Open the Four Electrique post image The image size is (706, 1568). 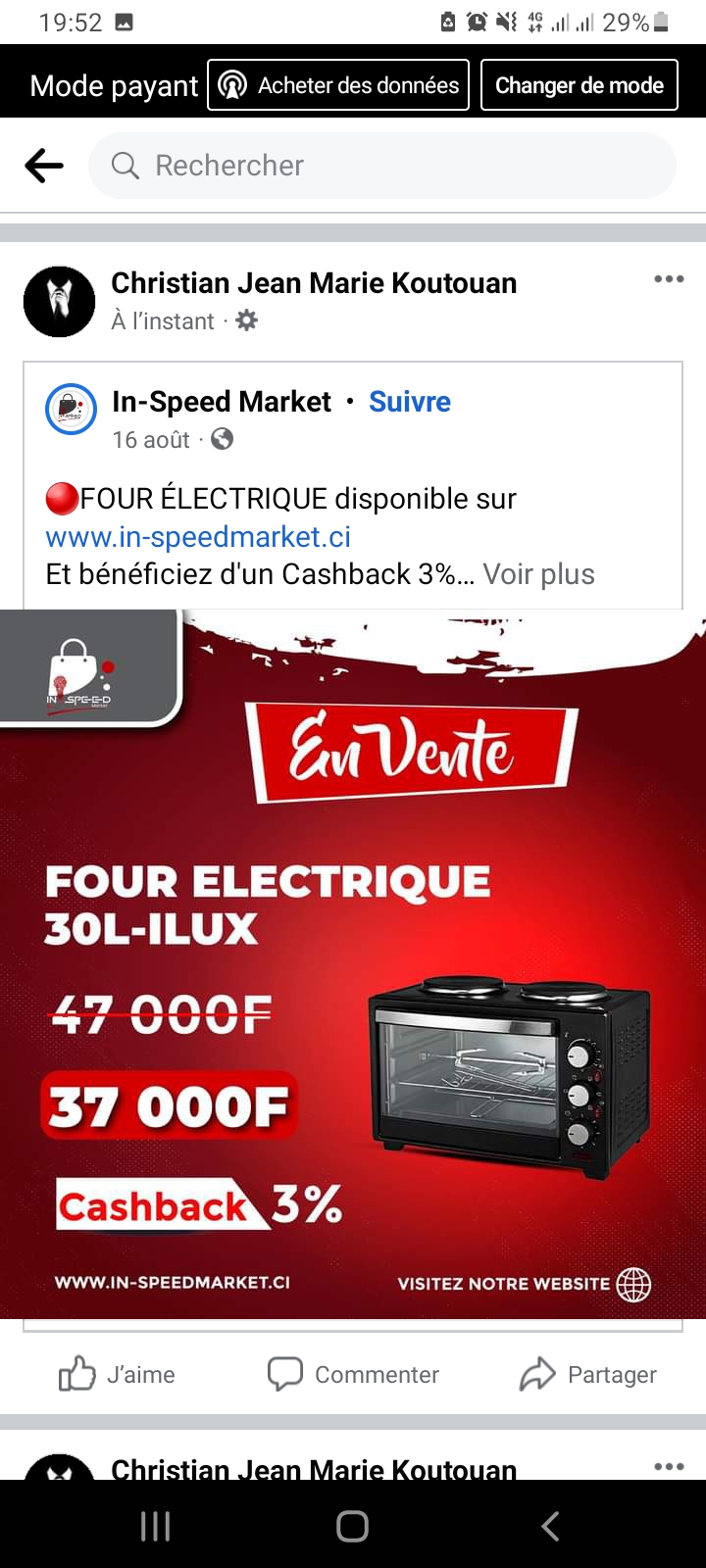point(353,964)
